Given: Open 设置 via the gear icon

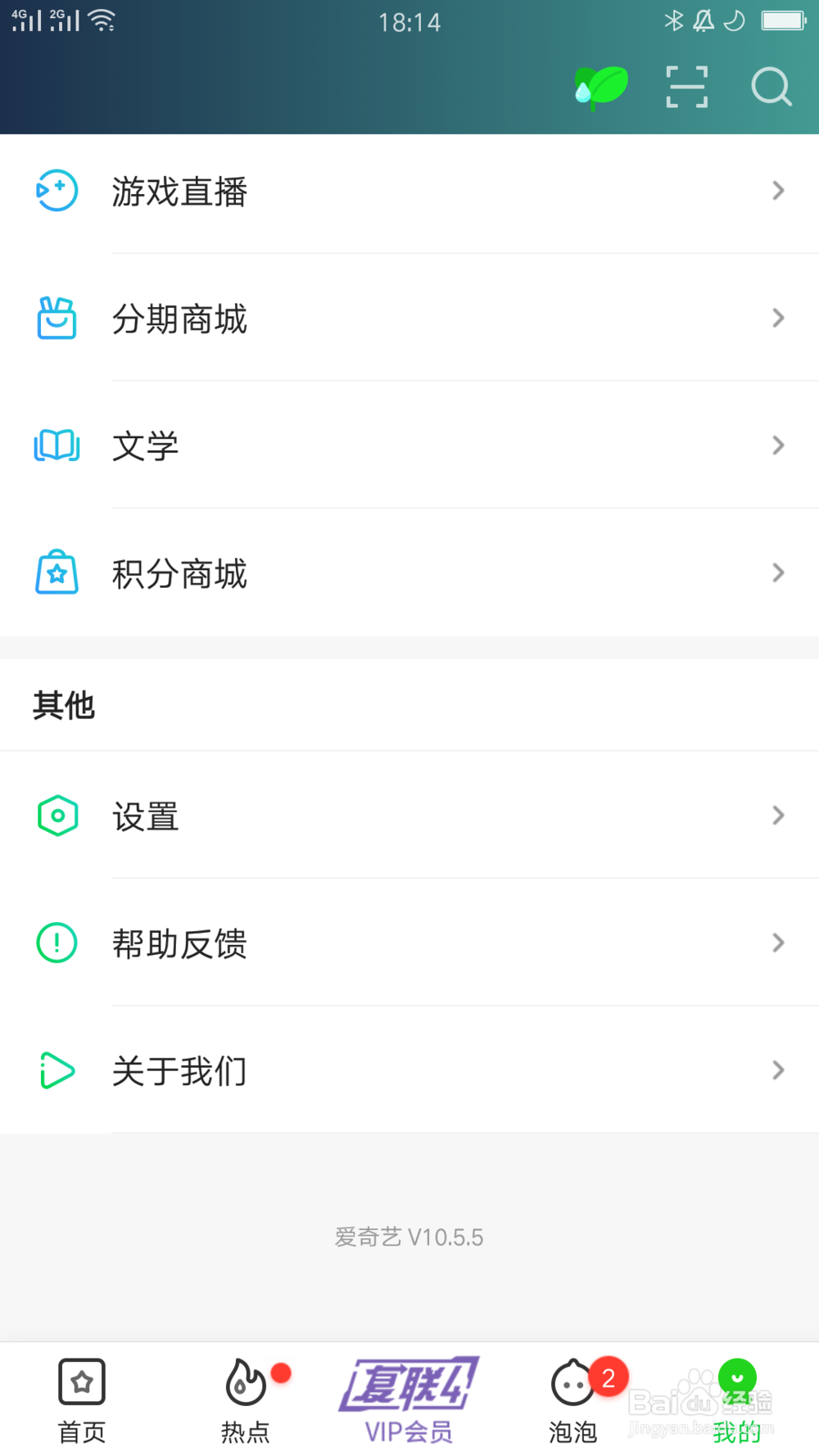Looking at the screenshot, I should 56,816.
